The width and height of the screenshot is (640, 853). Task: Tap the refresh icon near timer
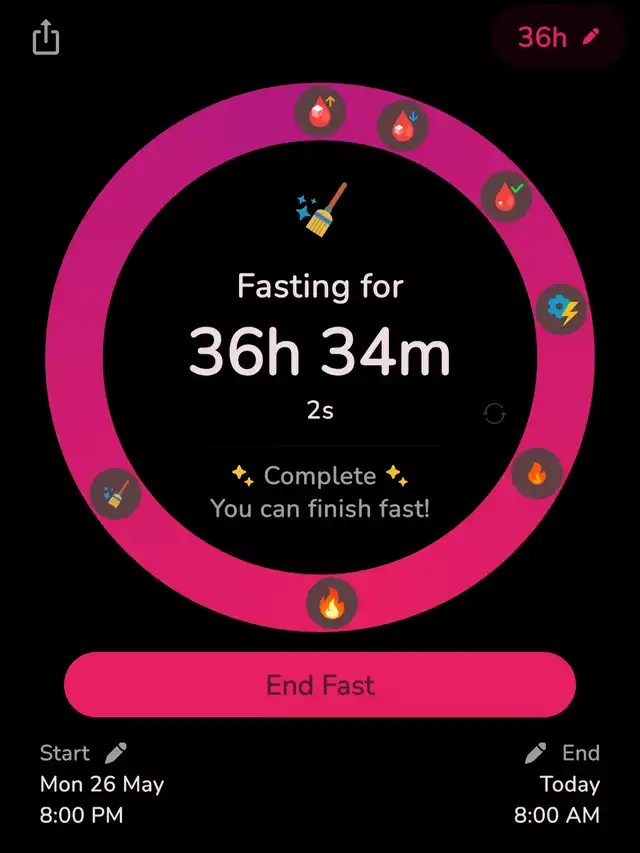[494, 413]
